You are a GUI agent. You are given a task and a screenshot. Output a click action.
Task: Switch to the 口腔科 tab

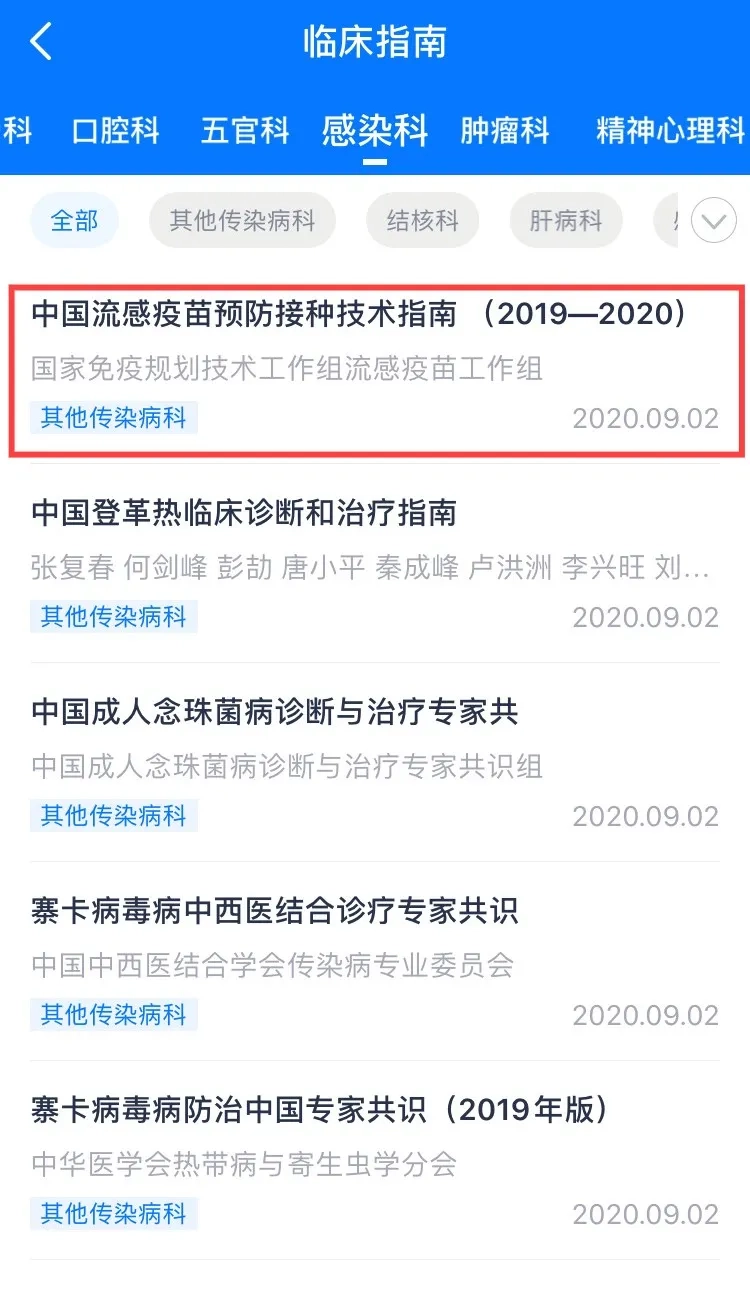pos(116,131)
